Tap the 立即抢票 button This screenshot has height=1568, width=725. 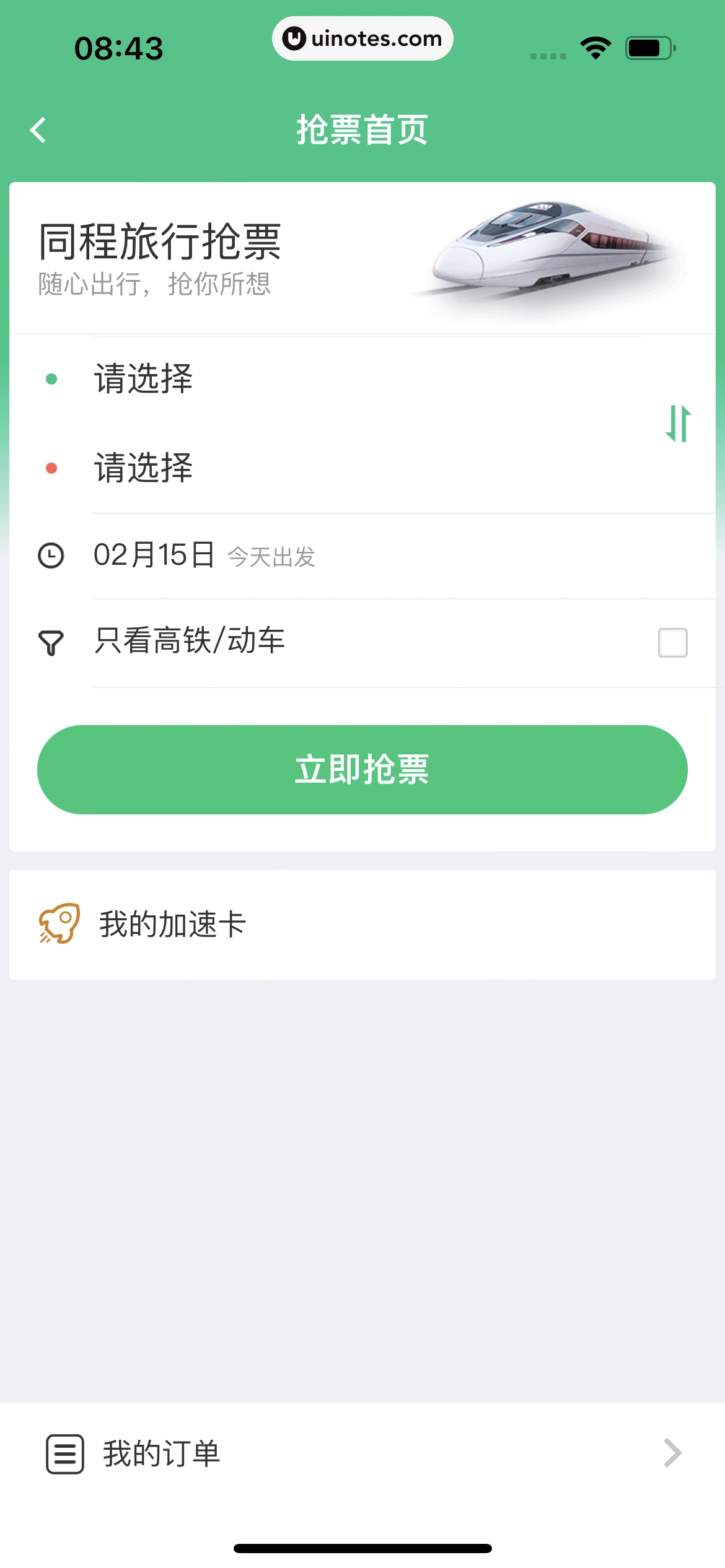tap(362, 770)
